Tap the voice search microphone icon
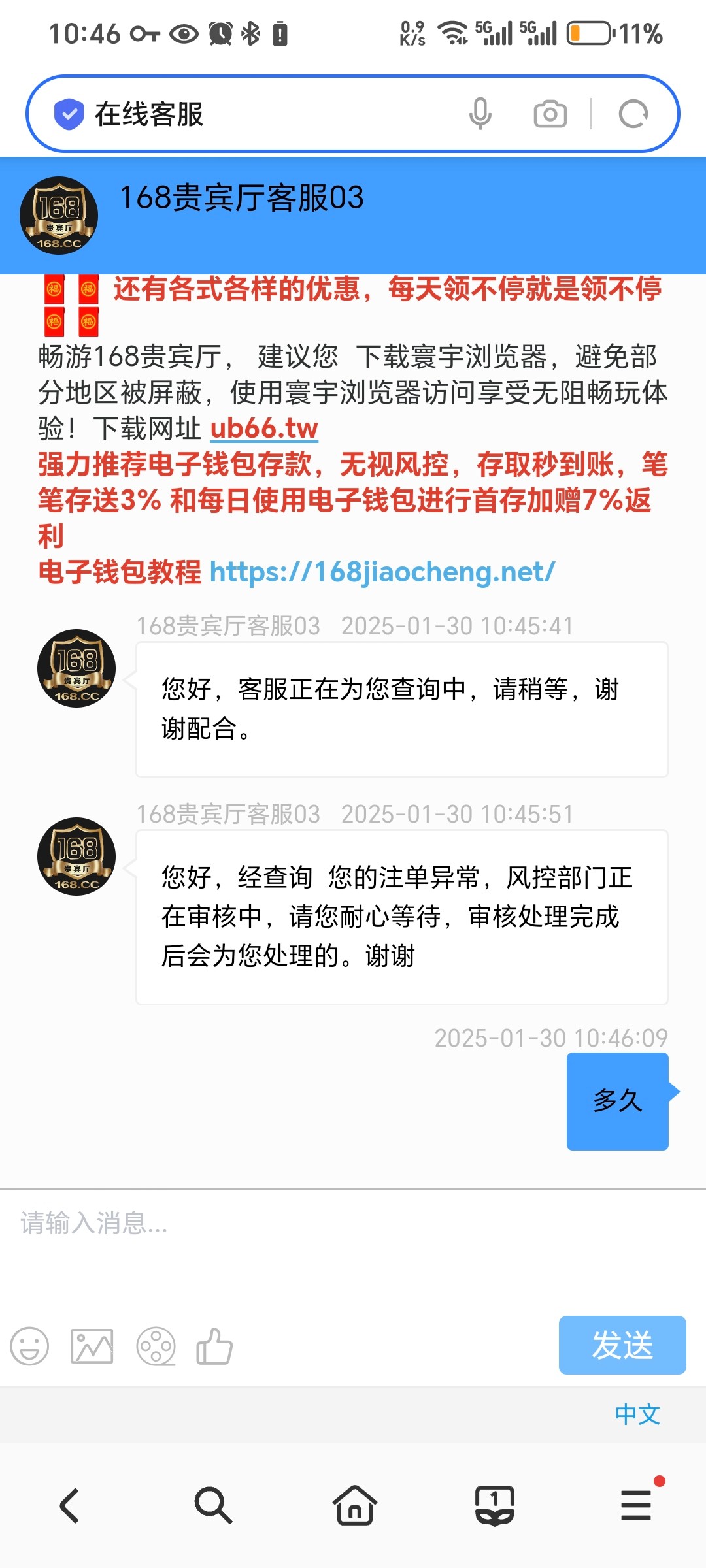The height and width of the screenshot is (1568, 706). tap(480, 114)
